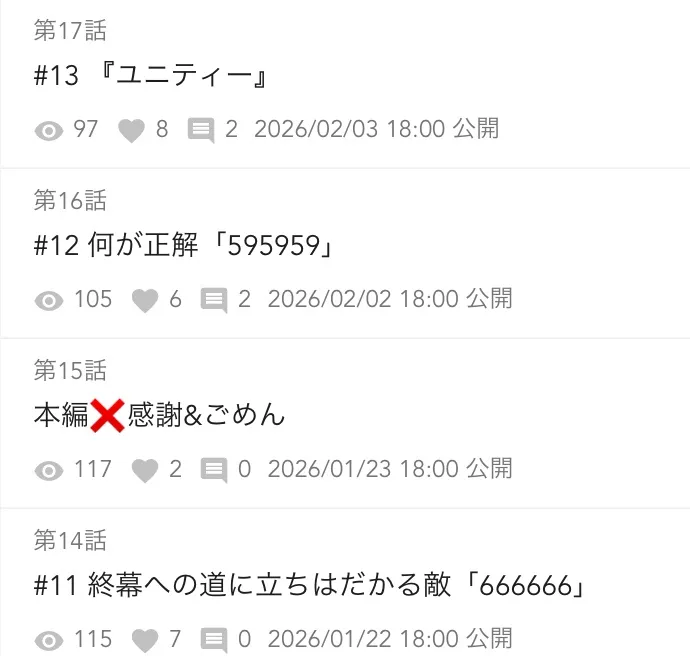Open episode 15 本編❌感謝&ごめん

160,416
